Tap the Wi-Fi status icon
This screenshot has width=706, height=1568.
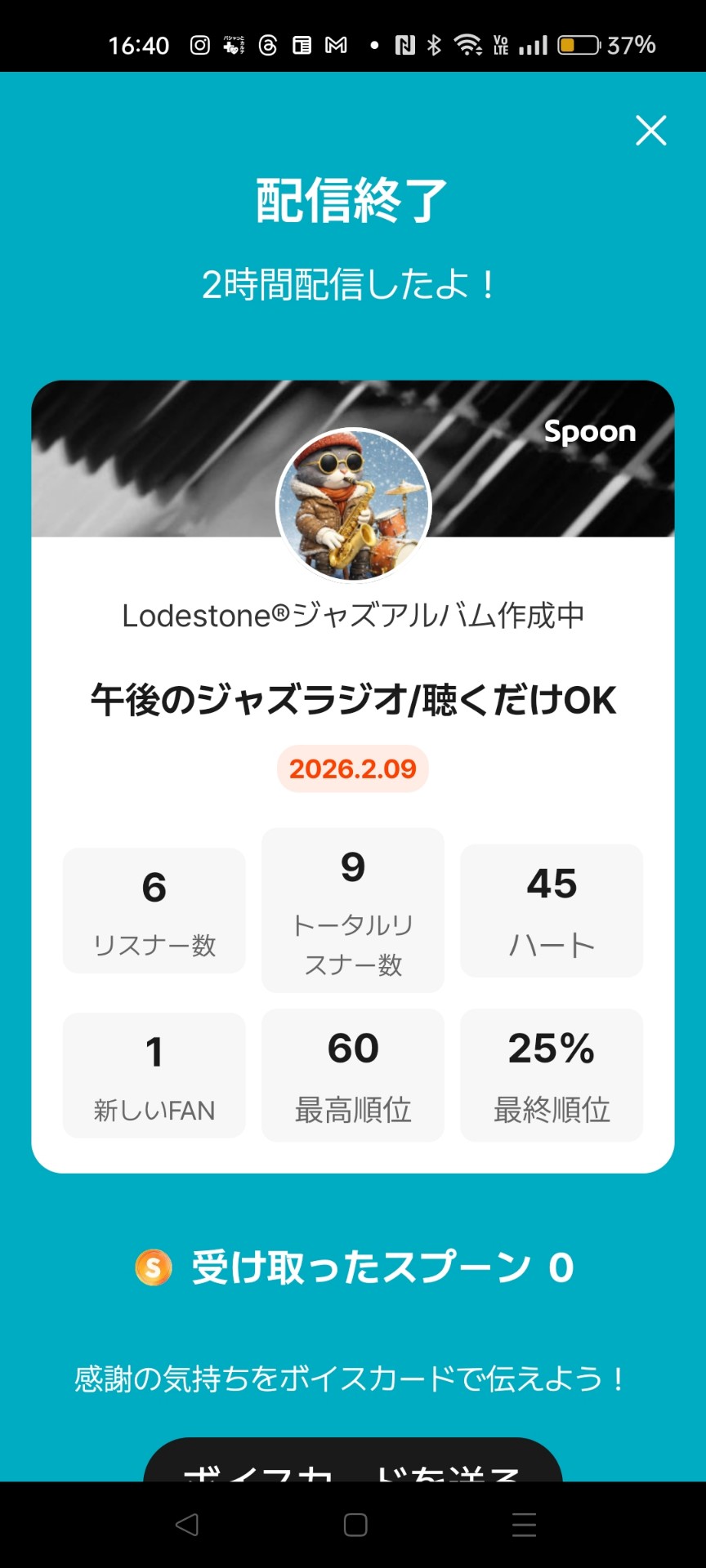pyautogui.click(x=470, y=44)
